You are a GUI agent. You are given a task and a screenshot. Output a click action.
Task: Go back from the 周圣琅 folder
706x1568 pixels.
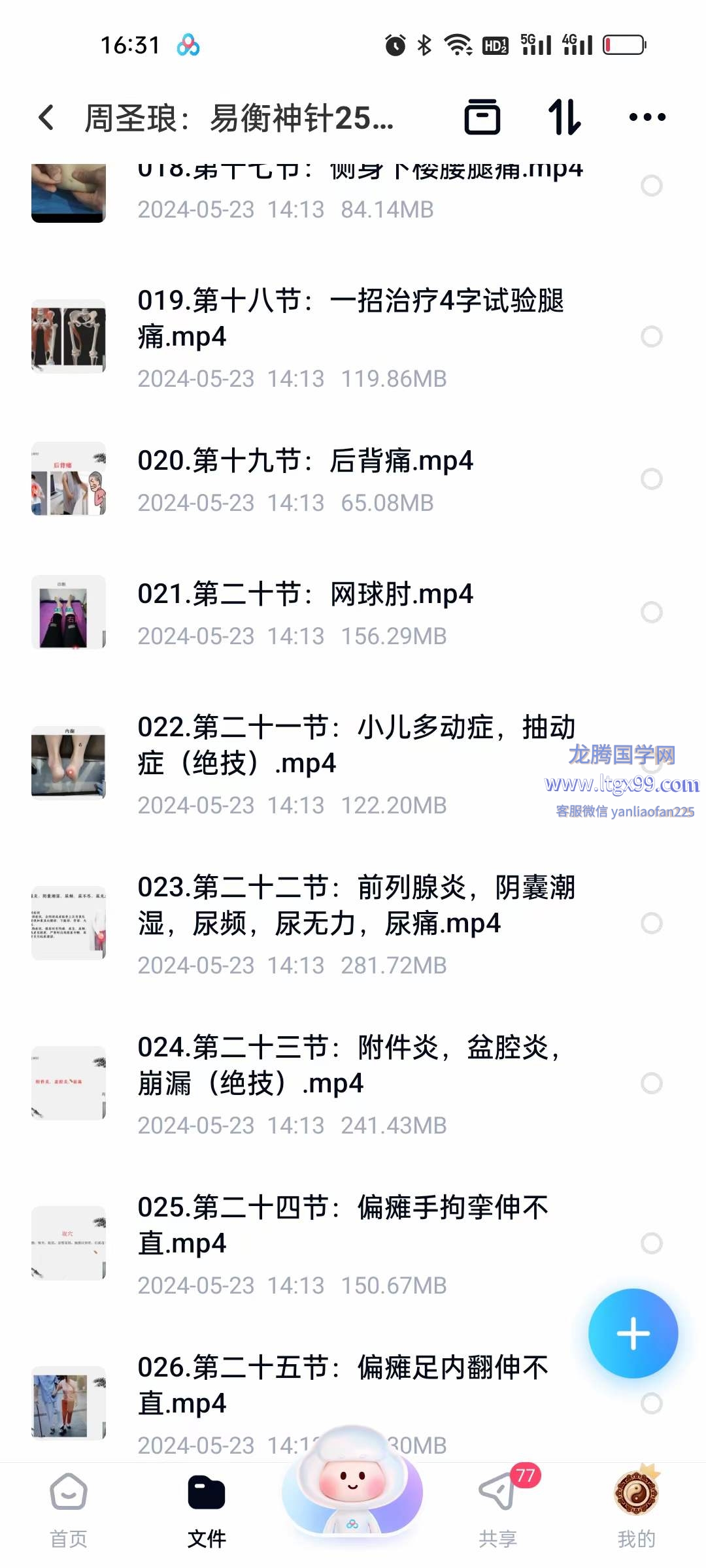[46, 118]
